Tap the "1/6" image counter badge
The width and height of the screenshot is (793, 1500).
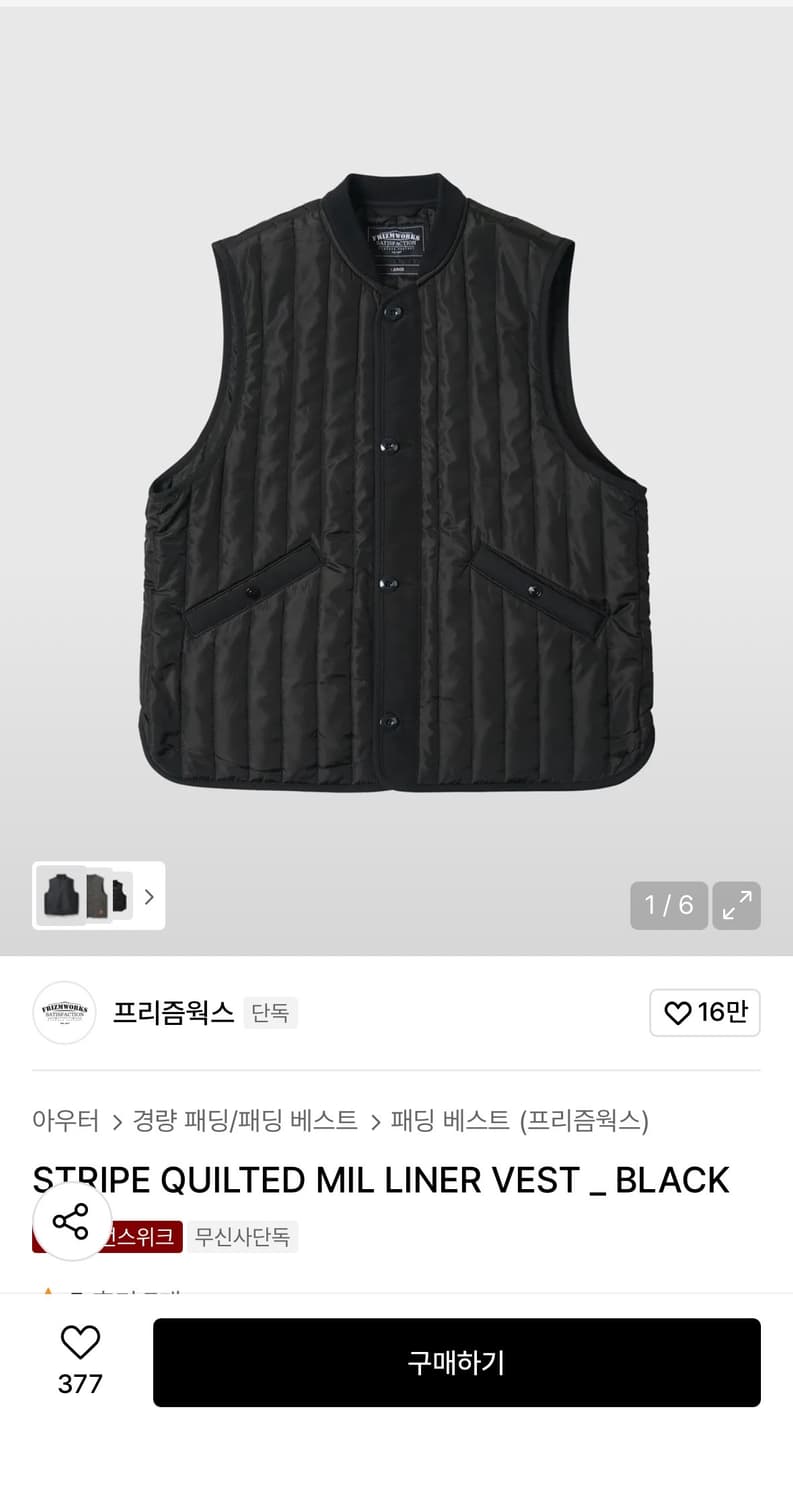click(x=668, y=905)
